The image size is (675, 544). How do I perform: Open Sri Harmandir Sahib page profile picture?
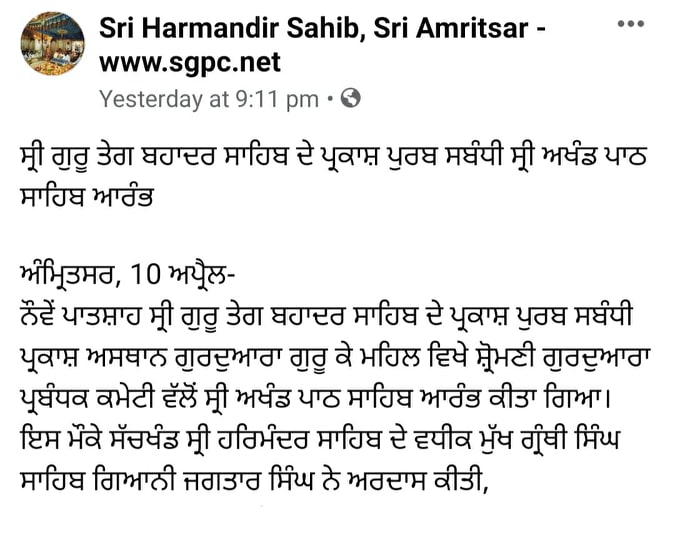(53, 45)
